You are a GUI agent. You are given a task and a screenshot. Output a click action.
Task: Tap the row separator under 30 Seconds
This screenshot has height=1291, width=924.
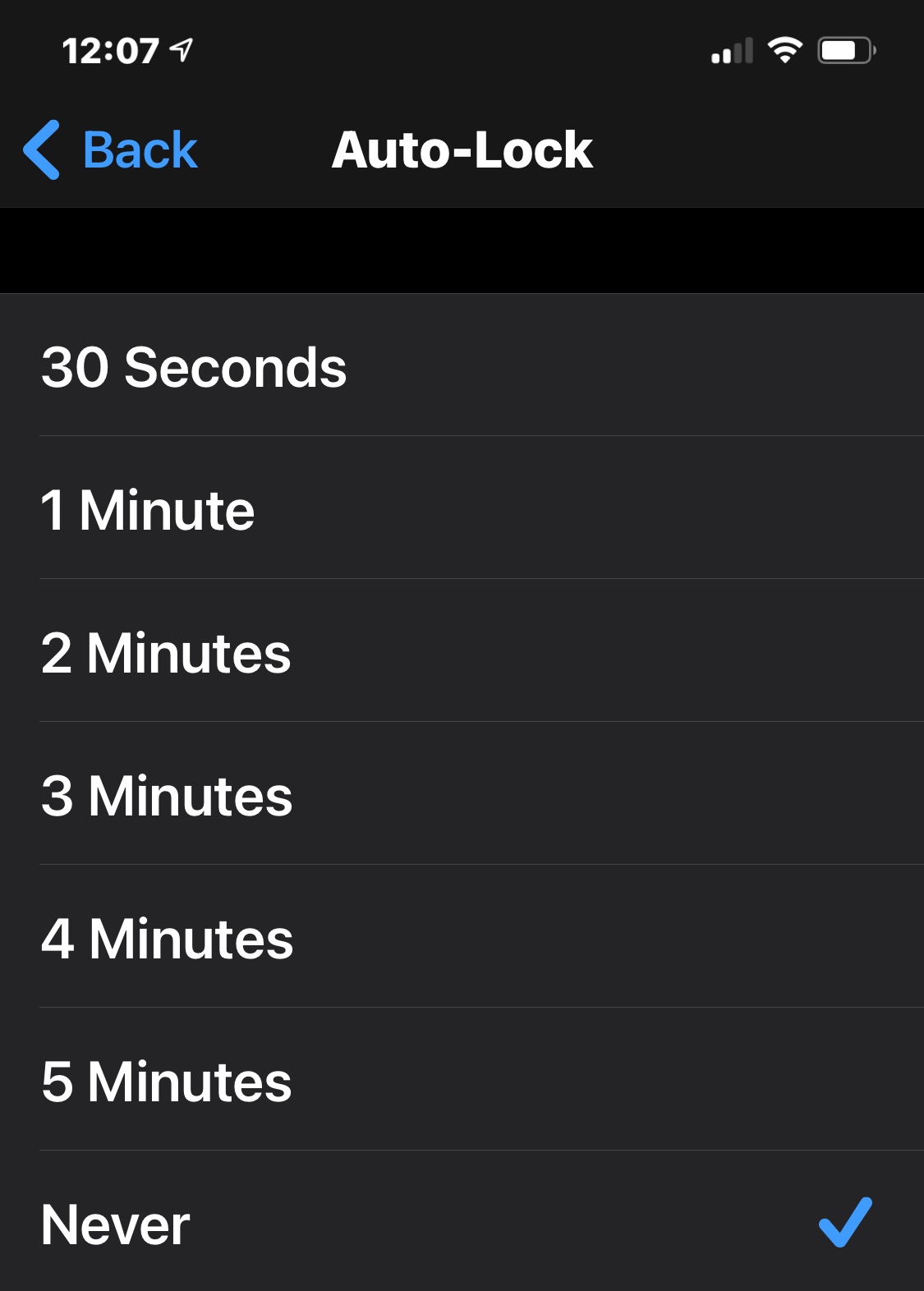coord(462,433)
